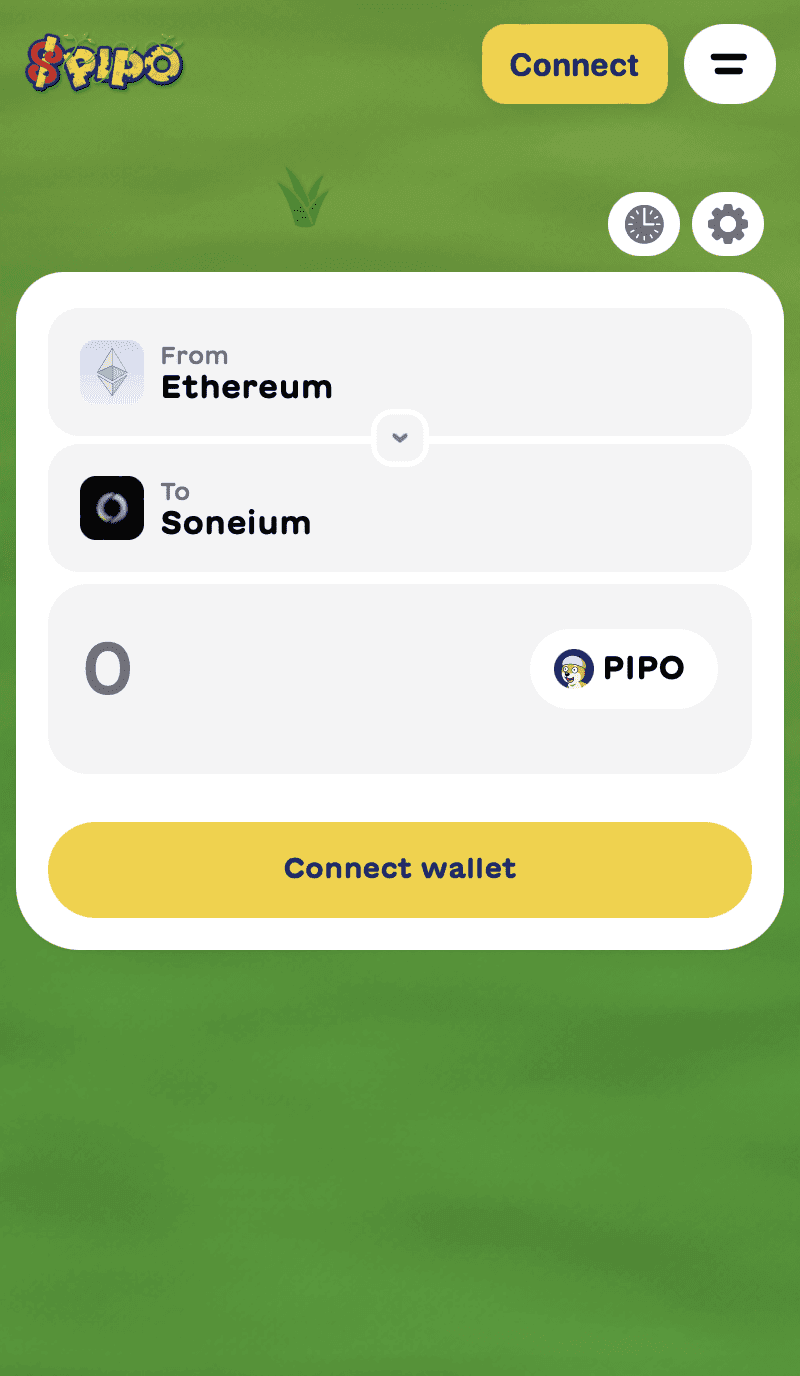Click the Ethereum network name text
Image resolution: width=800 pixels, height=1376 pixels.
point(247,388)
